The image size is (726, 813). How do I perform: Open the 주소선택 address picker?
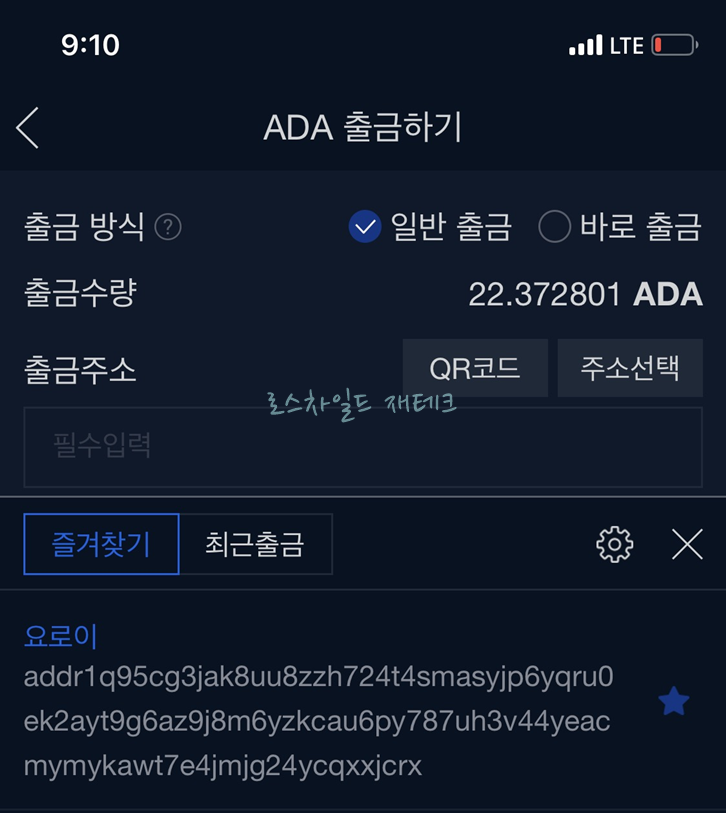click(x=630, y=367)
